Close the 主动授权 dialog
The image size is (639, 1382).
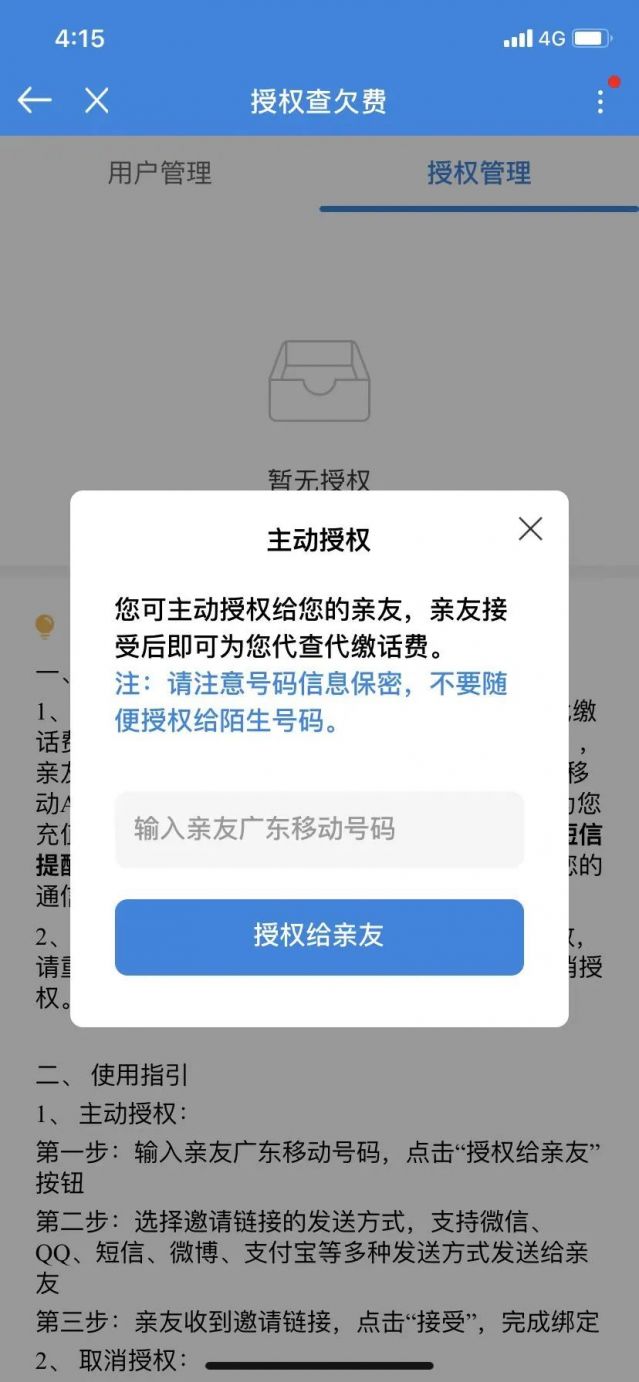coord(530,529)
